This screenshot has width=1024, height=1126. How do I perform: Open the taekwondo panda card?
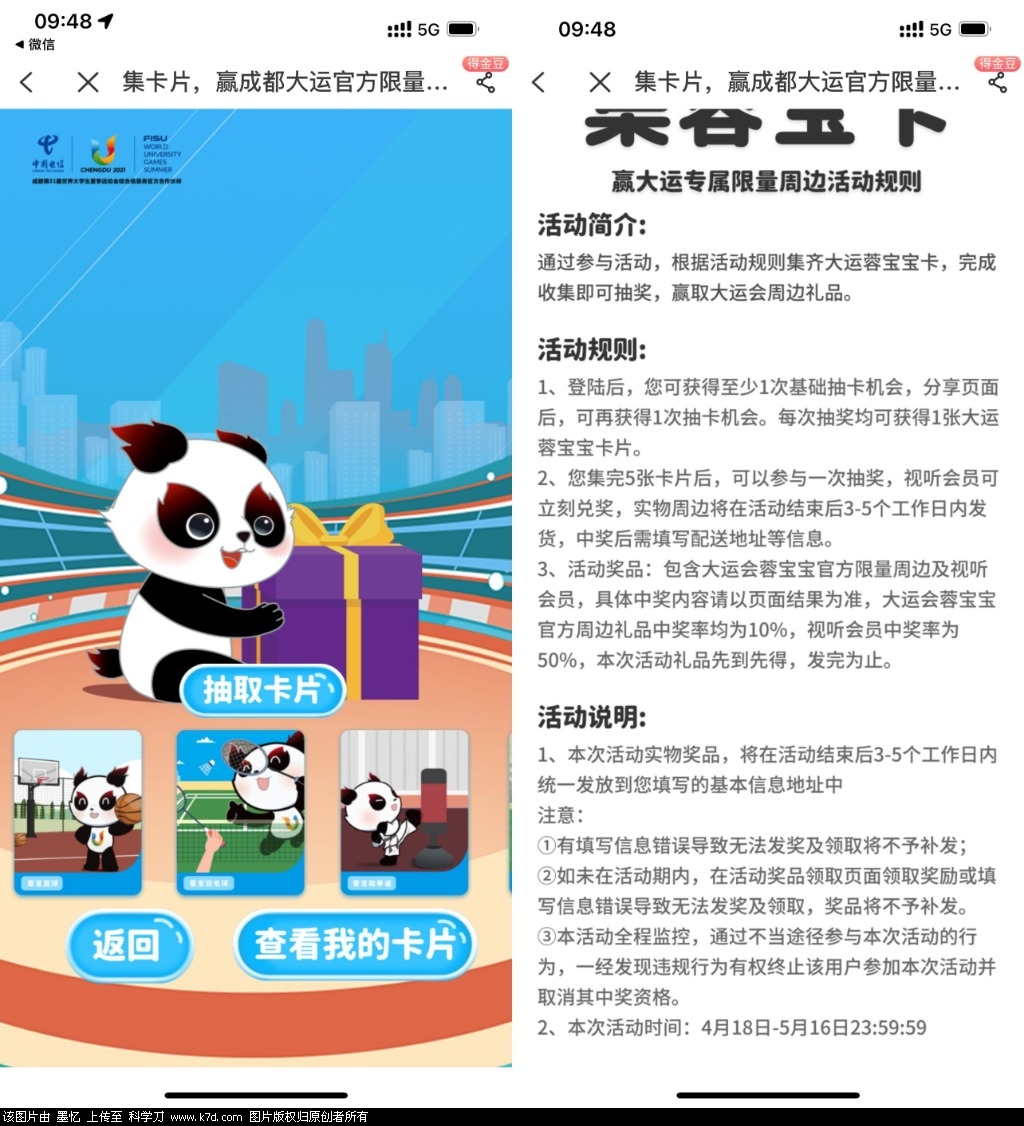coord(404,812)
